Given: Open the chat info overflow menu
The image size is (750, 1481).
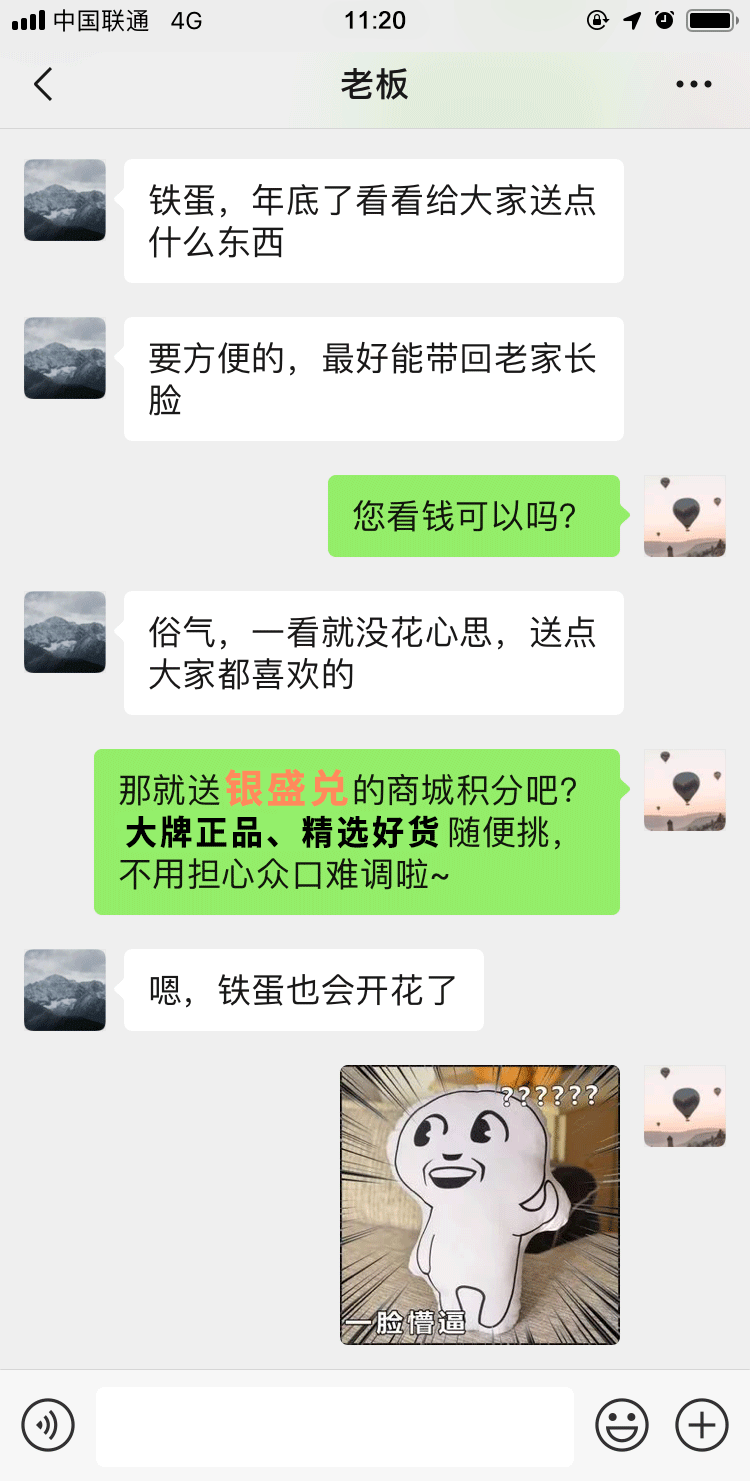Looking at the screenshot, I should click(x=693, y=85).
